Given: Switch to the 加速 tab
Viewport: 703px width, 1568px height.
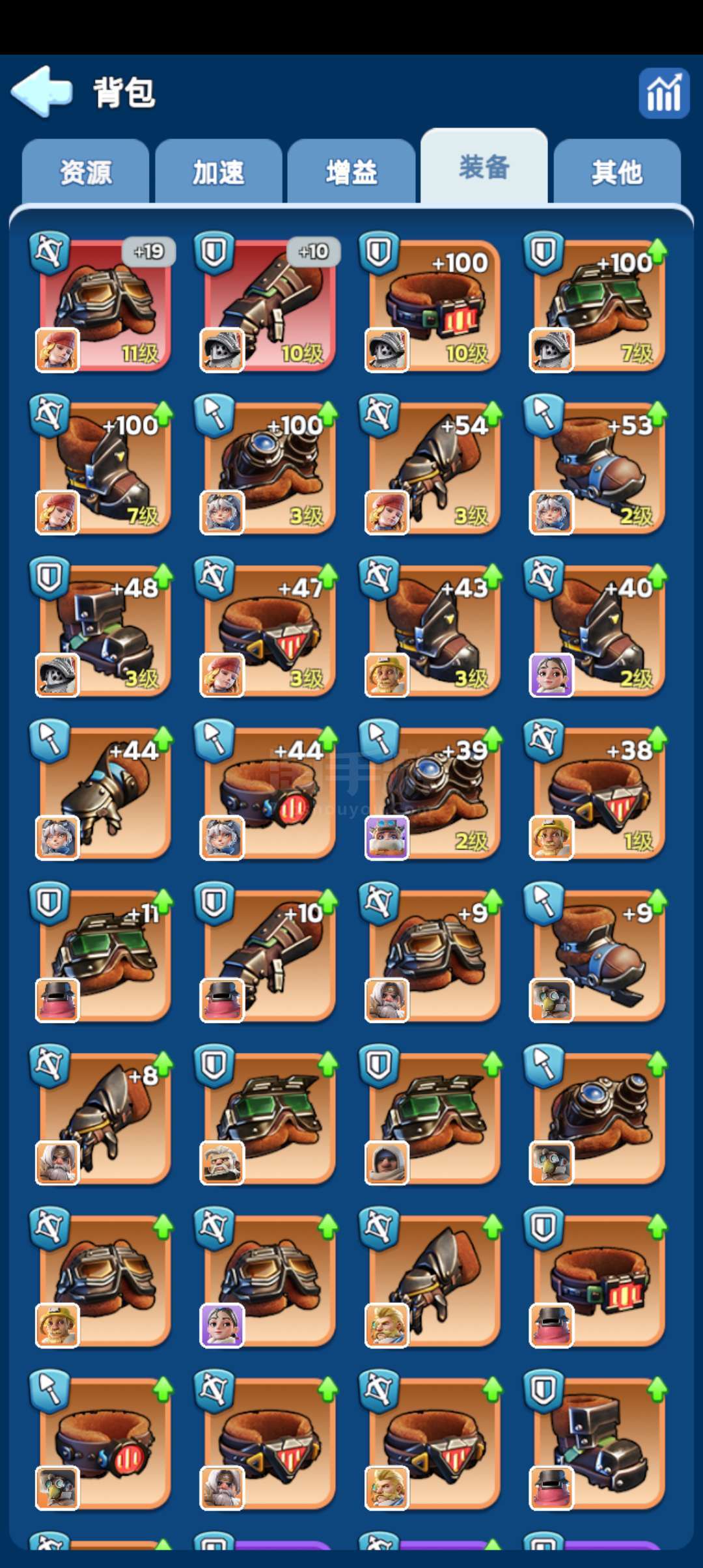Looking at the screenshot, I should (x=219, y=172).
